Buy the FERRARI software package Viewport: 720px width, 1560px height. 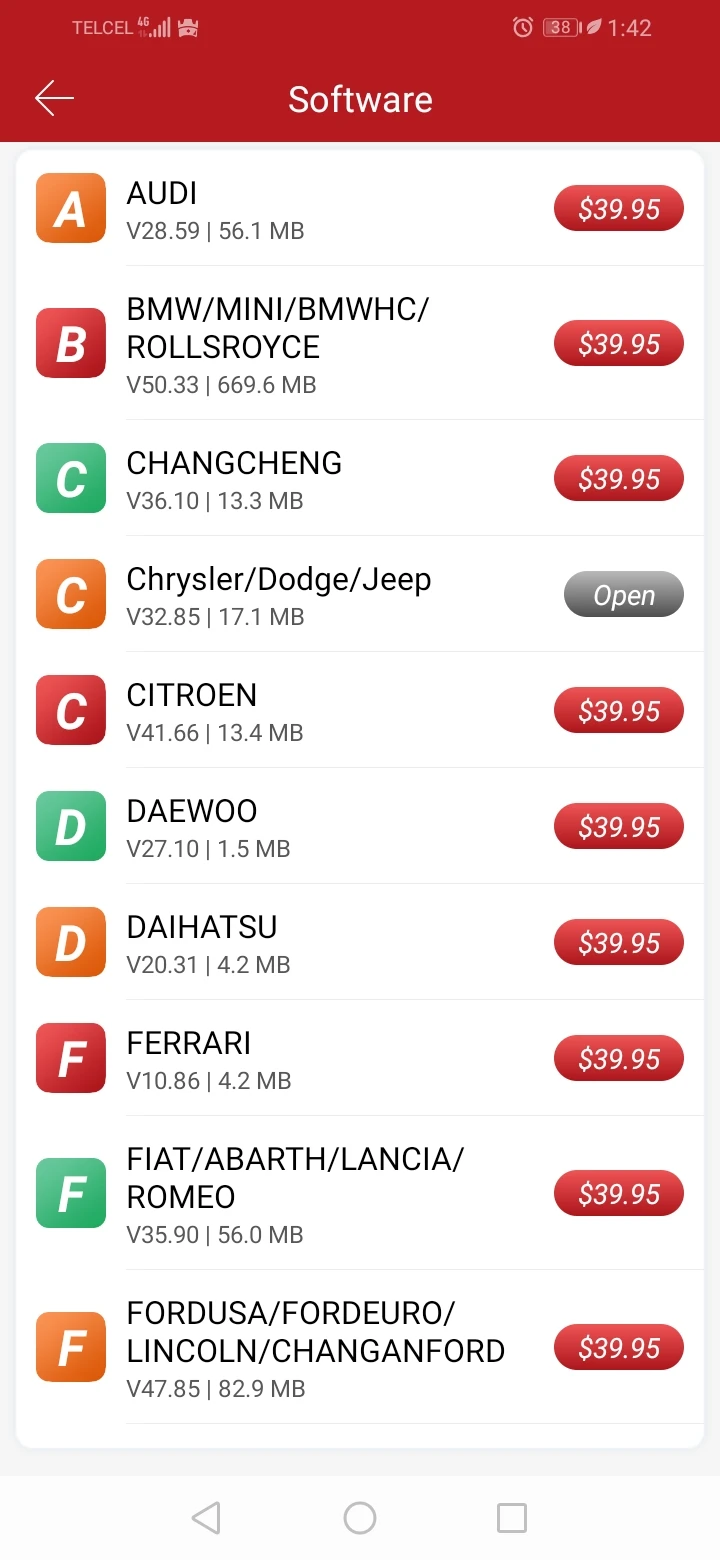click(619, 1059)
